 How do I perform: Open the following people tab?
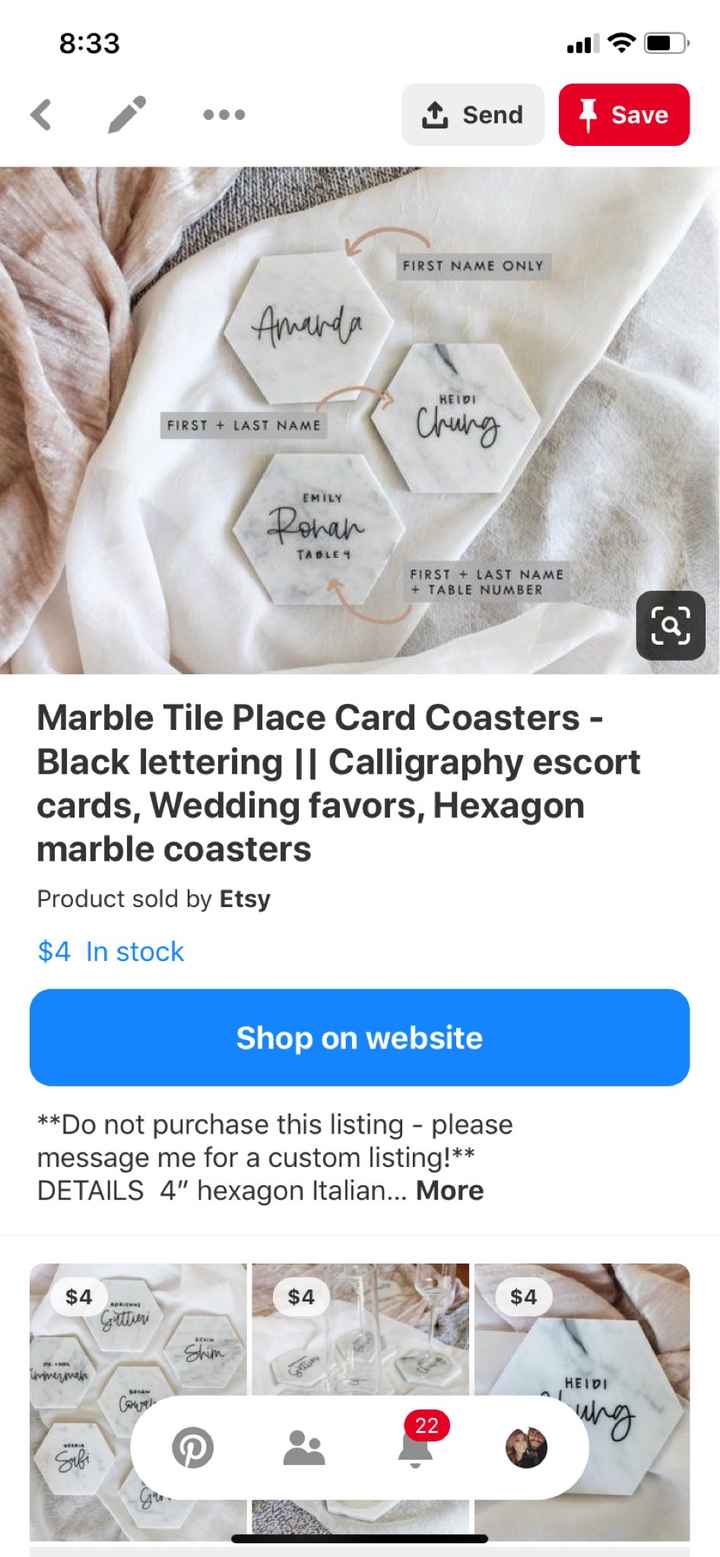pyautogui.click(x=304, y=1447)
